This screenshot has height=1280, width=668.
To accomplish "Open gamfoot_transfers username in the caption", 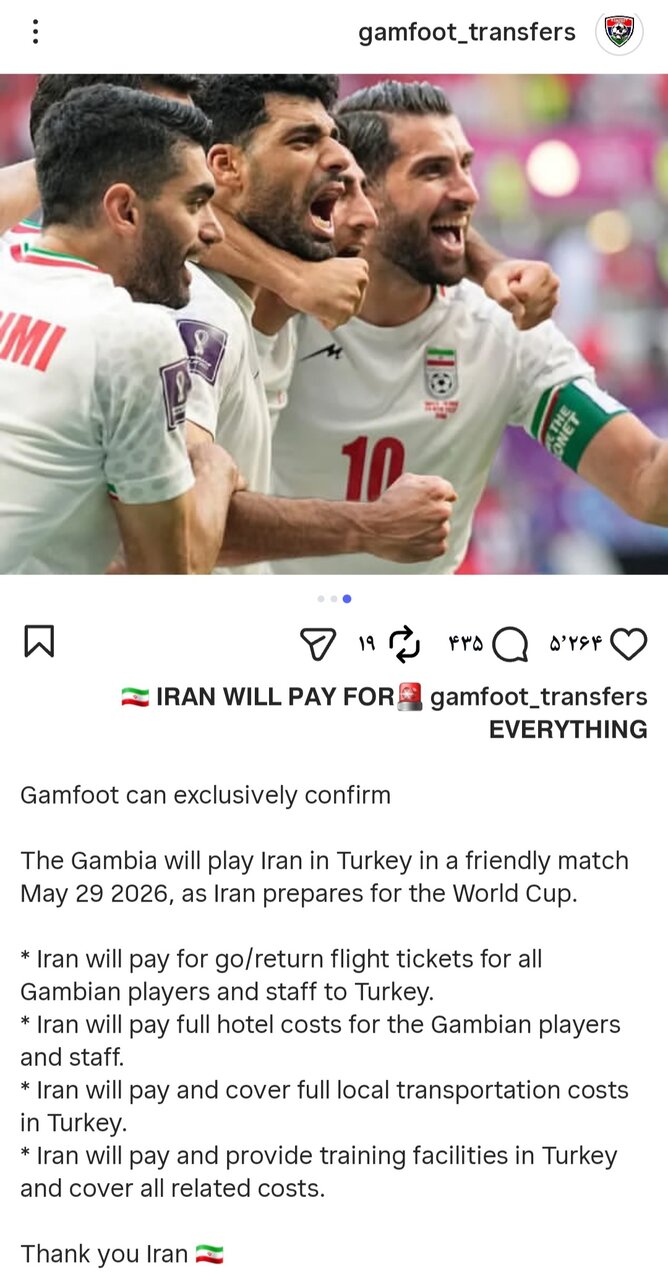I will coord(539,697).
